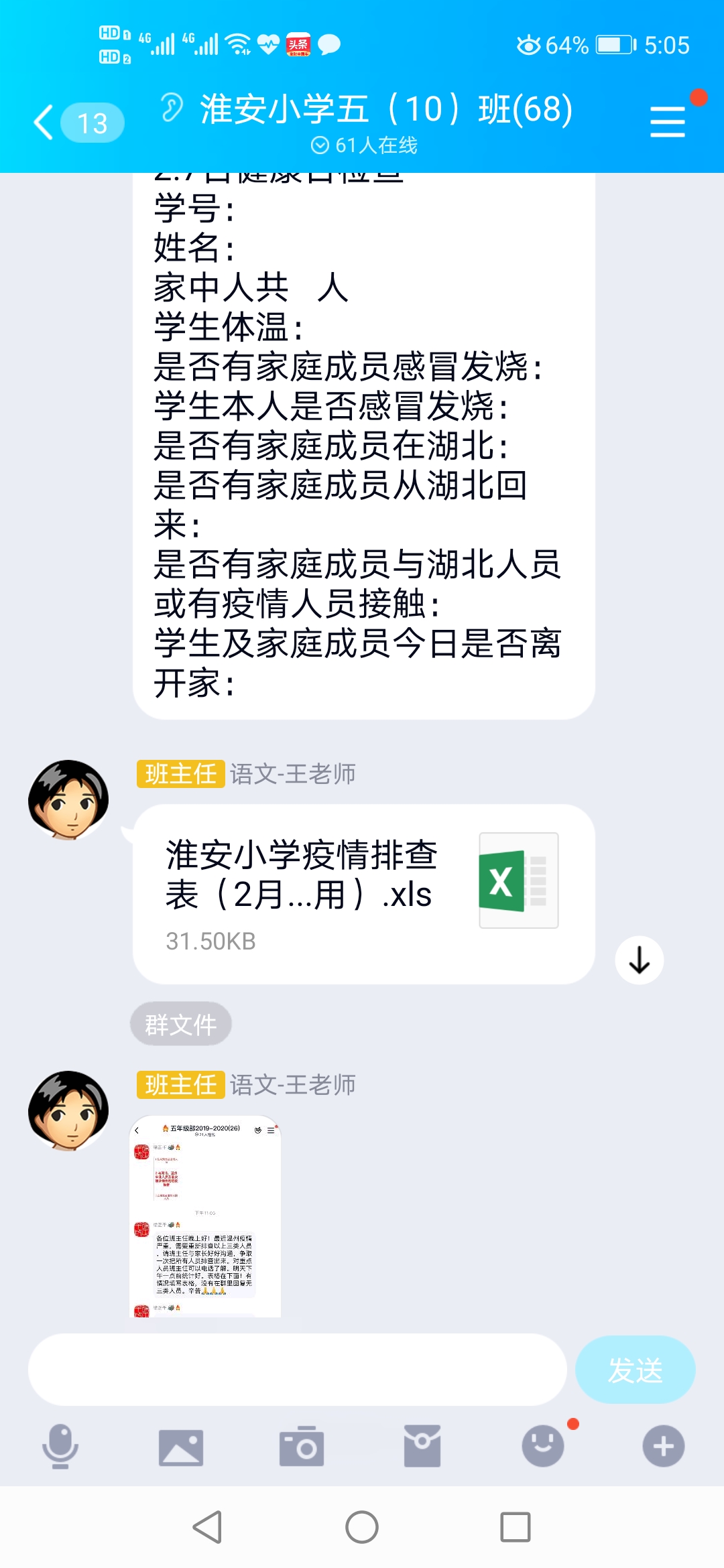Open the red packet icon
This screenshot has width=724, height=1568.
[422, 1446]
